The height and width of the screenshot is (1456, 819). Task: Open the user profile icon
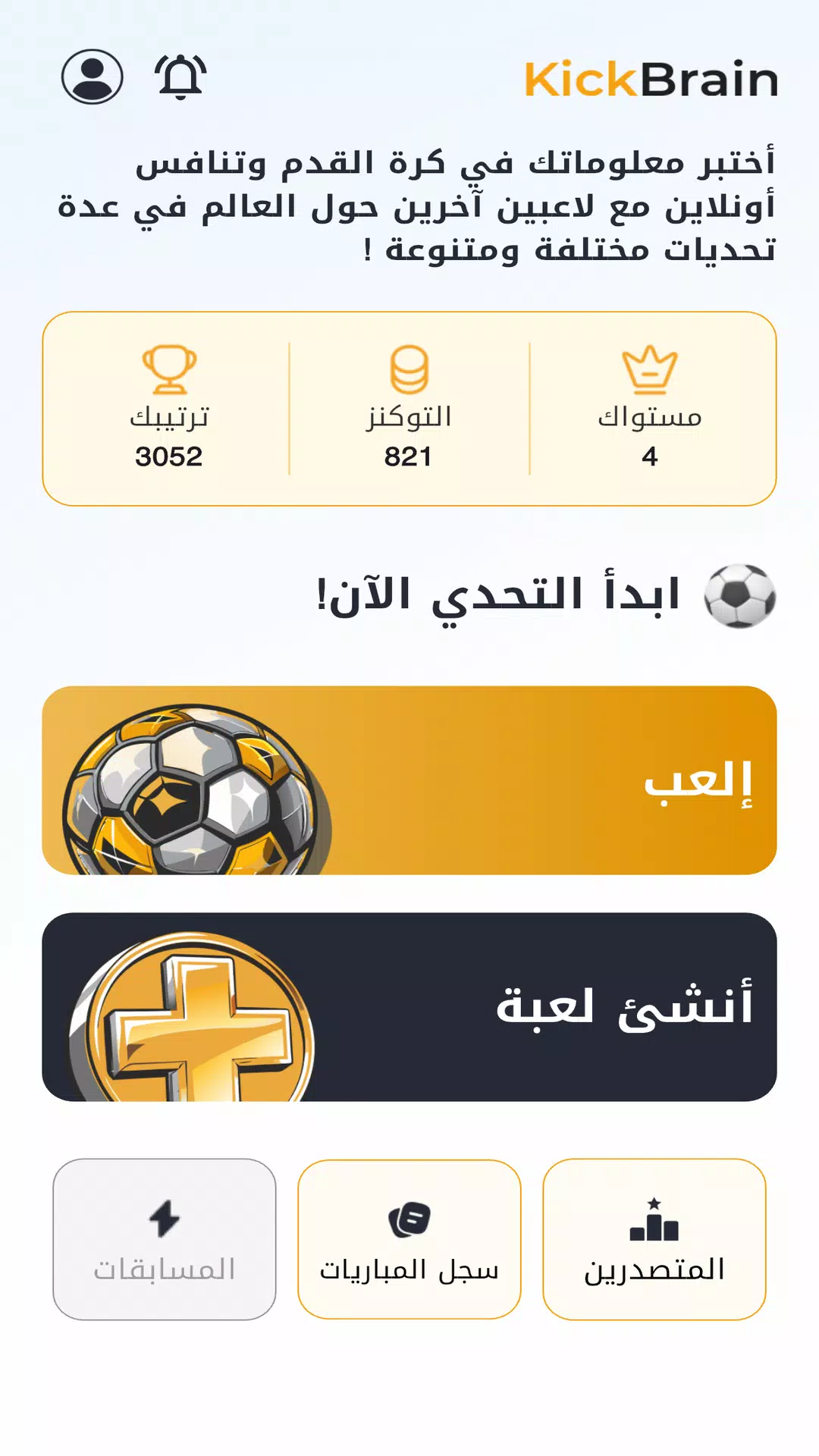pos(92,77)
